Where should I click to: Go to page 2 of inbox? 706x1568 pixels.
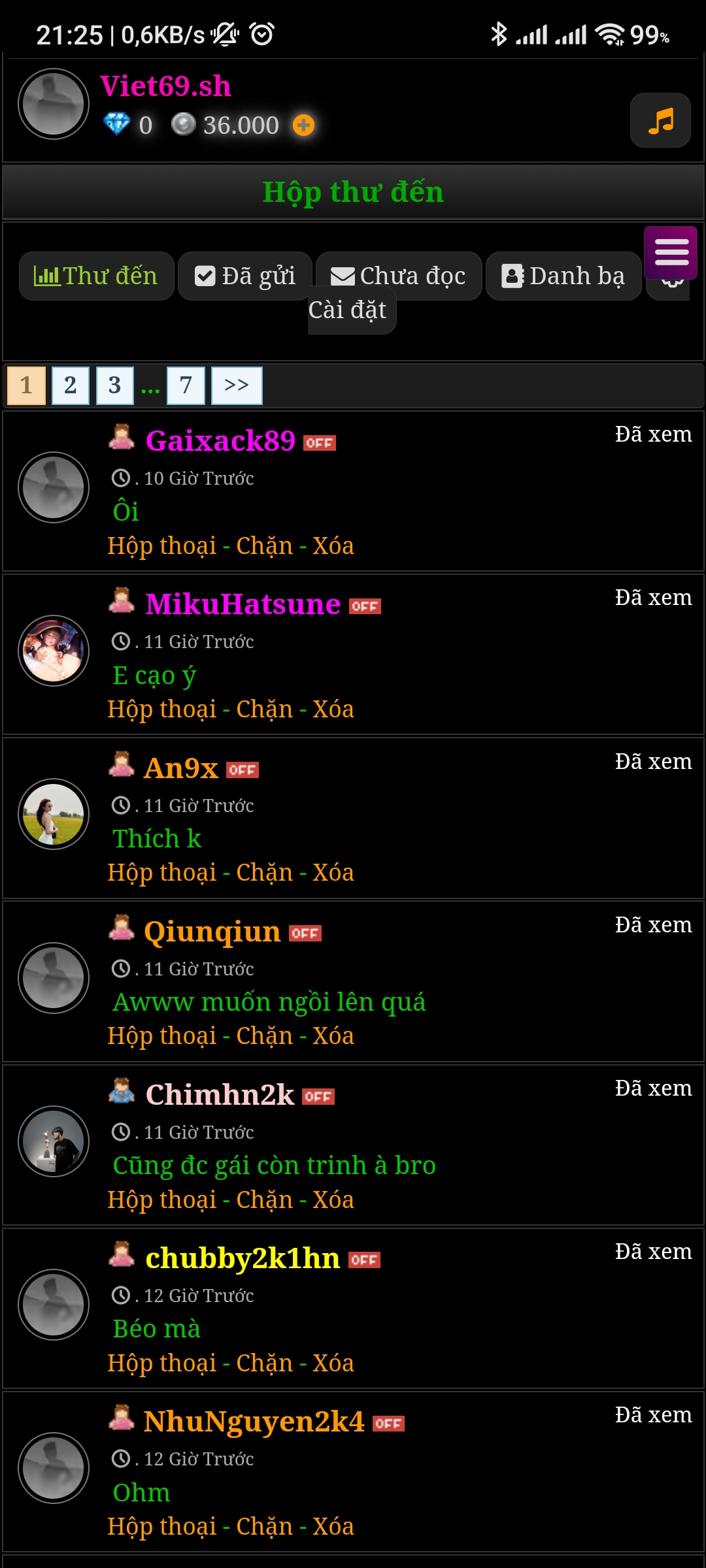pos(71,385)
